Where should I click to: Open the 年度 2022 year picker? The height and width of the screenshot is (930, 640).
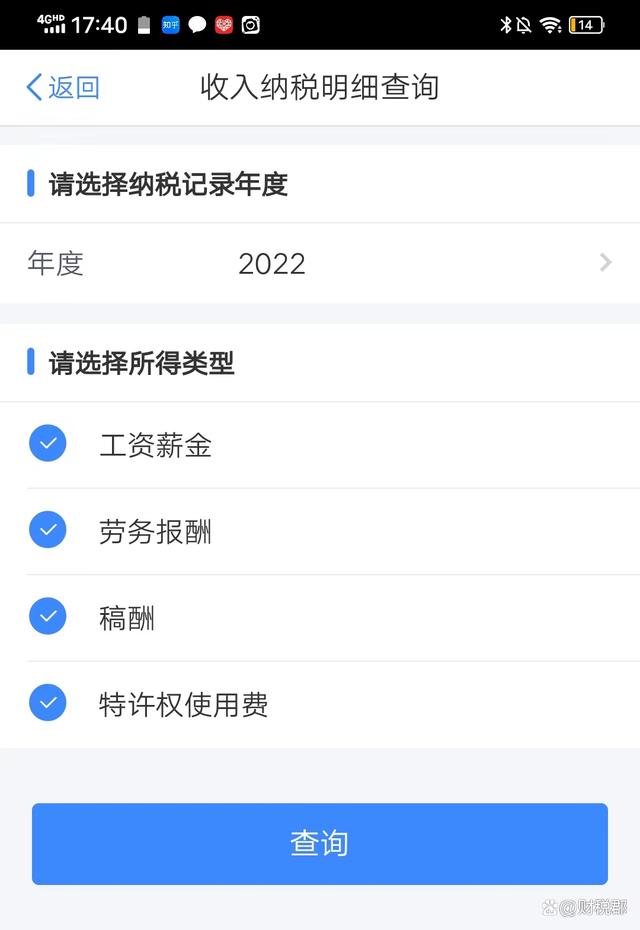(x=320, y=263)
